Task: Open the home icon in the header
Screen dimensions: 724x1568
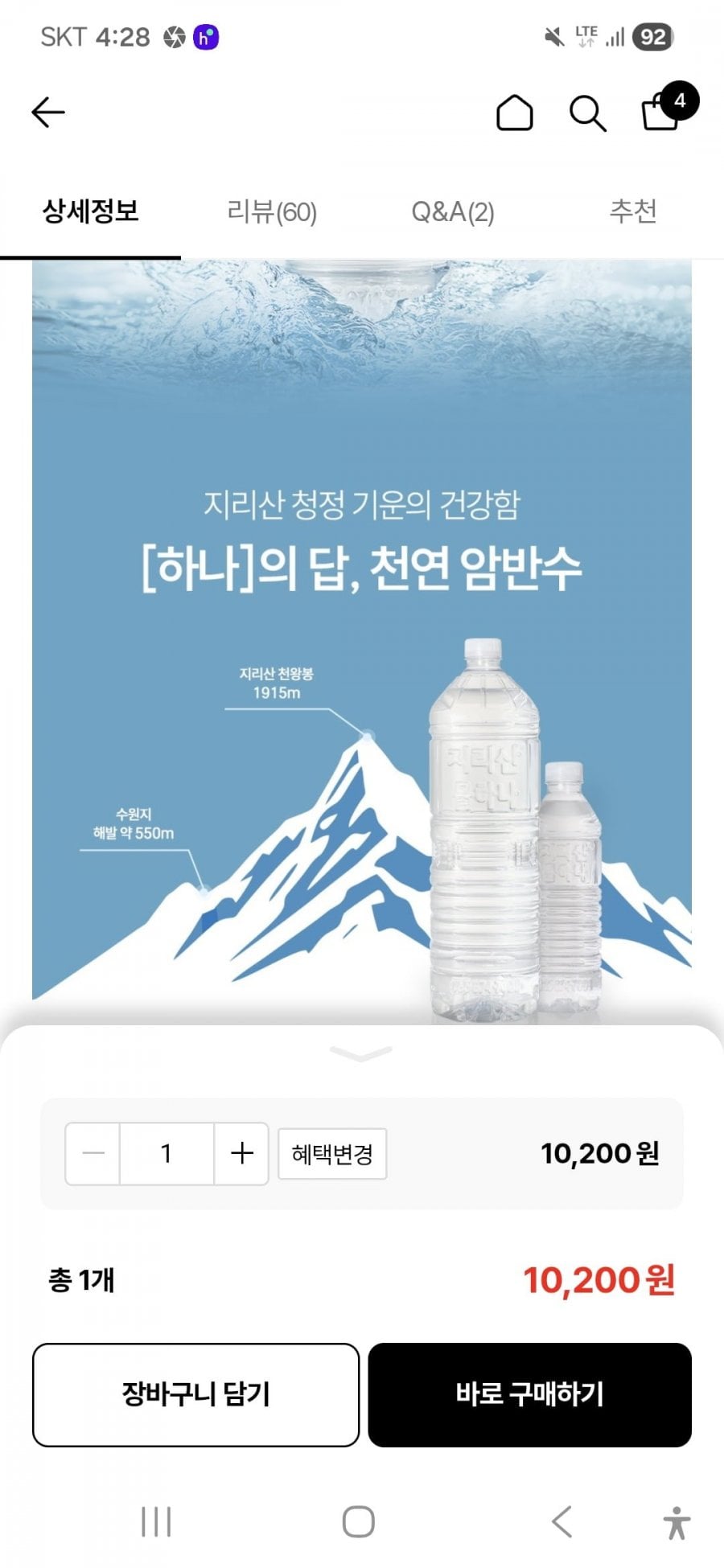Action: click(x=515, y=113)
